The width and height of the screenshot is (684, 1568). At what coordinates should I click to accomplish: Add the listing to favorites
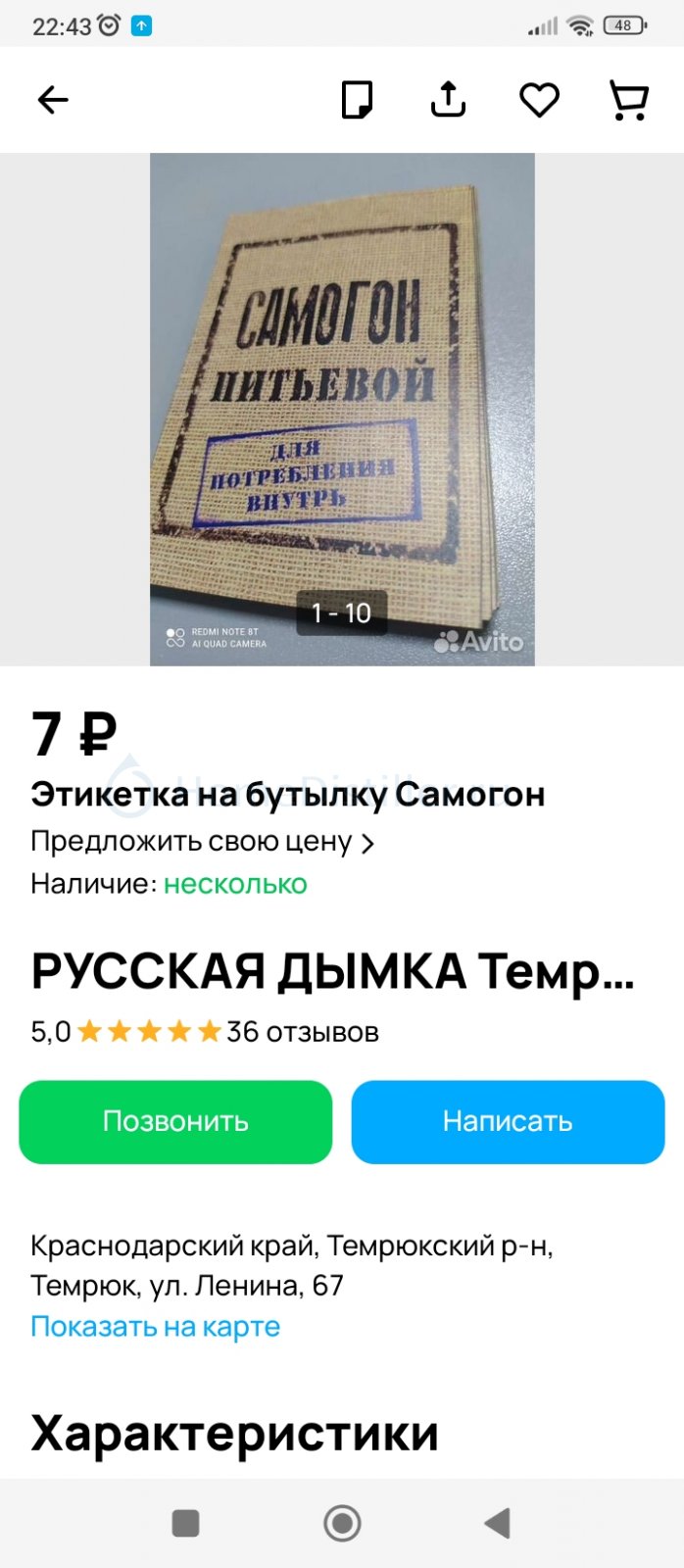(539, 100)
